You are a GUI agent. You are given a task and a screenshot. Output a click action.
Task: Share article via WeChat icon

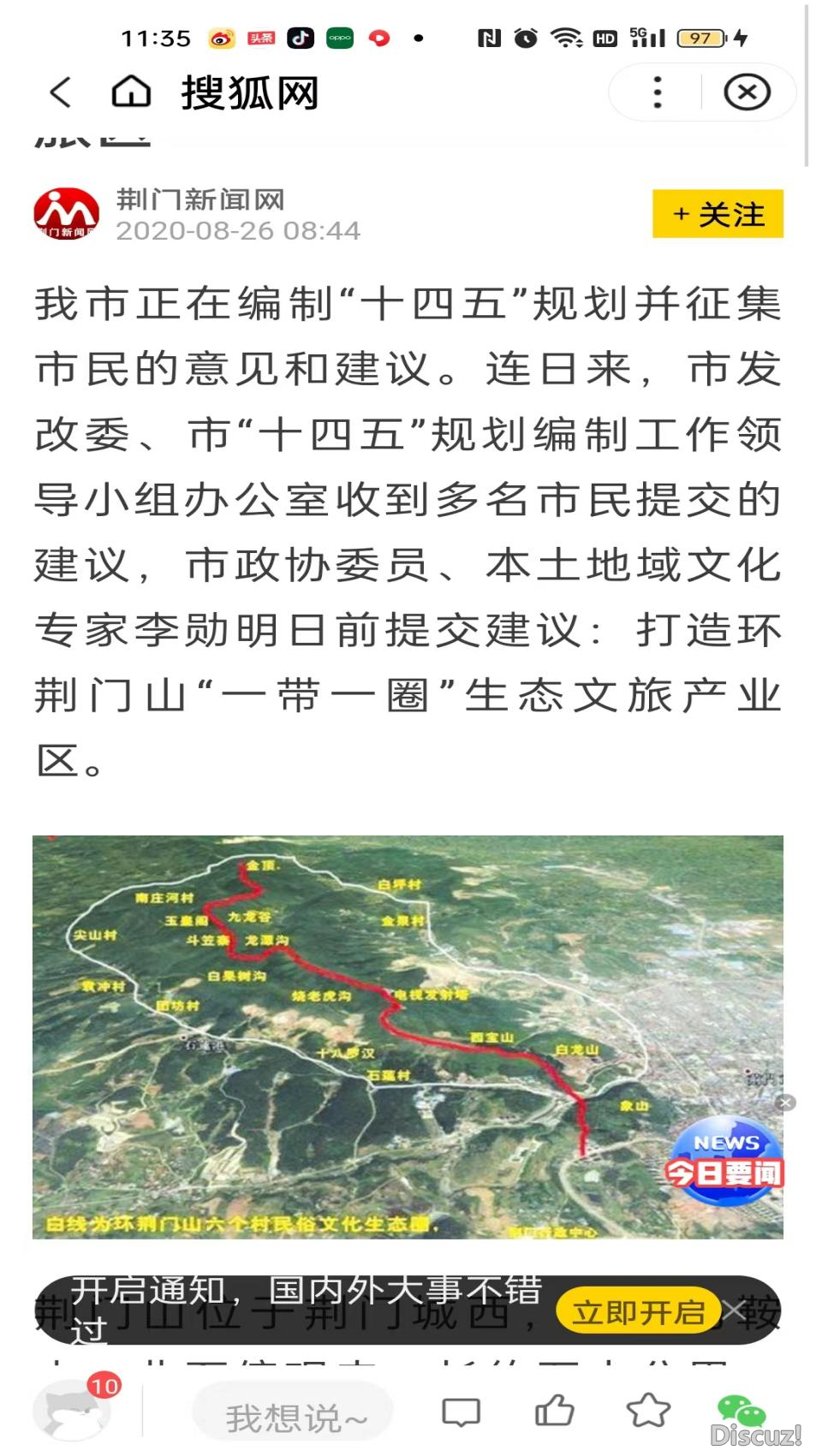[x=741, y=1411]
